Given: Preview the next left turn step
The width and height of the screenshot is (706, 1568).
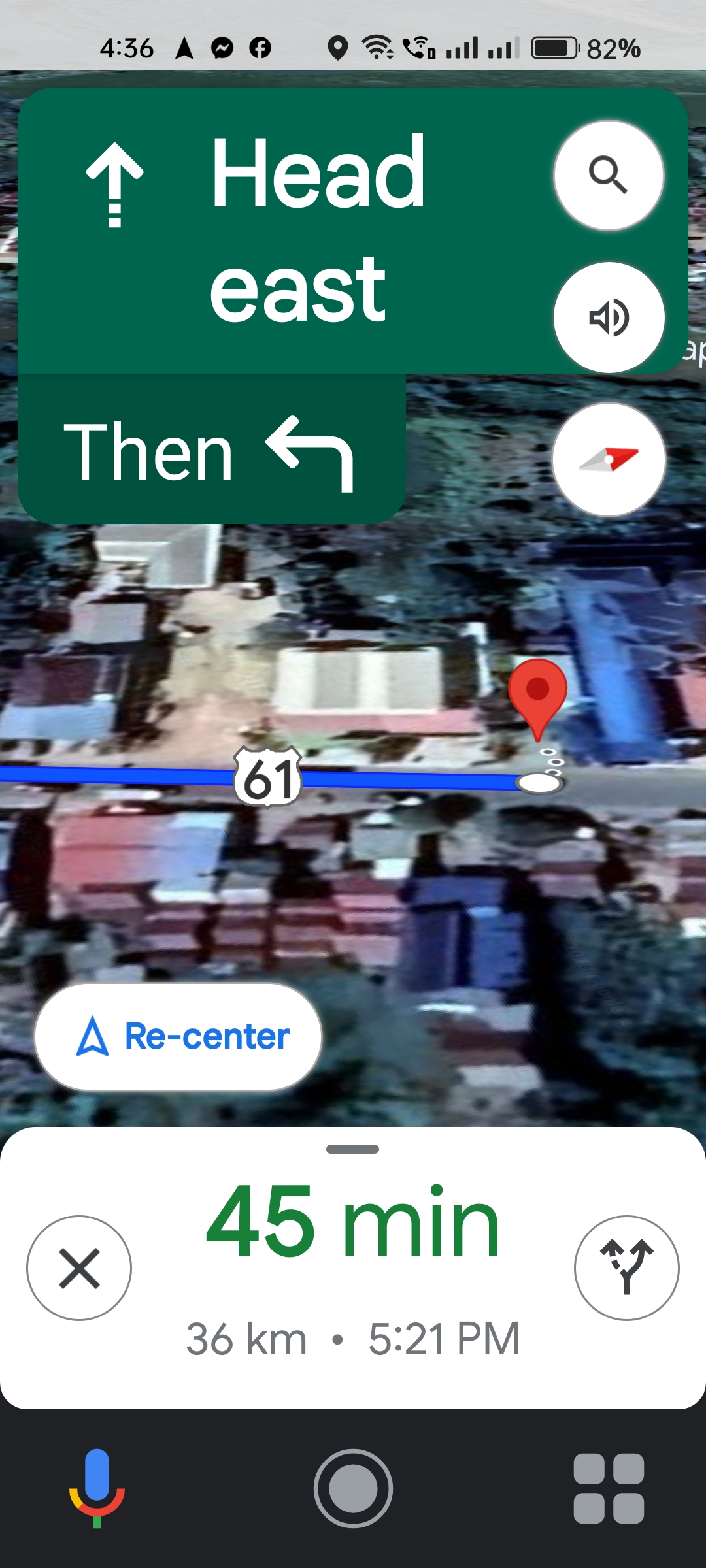Looking at the screenshot, I should (210, 451).
